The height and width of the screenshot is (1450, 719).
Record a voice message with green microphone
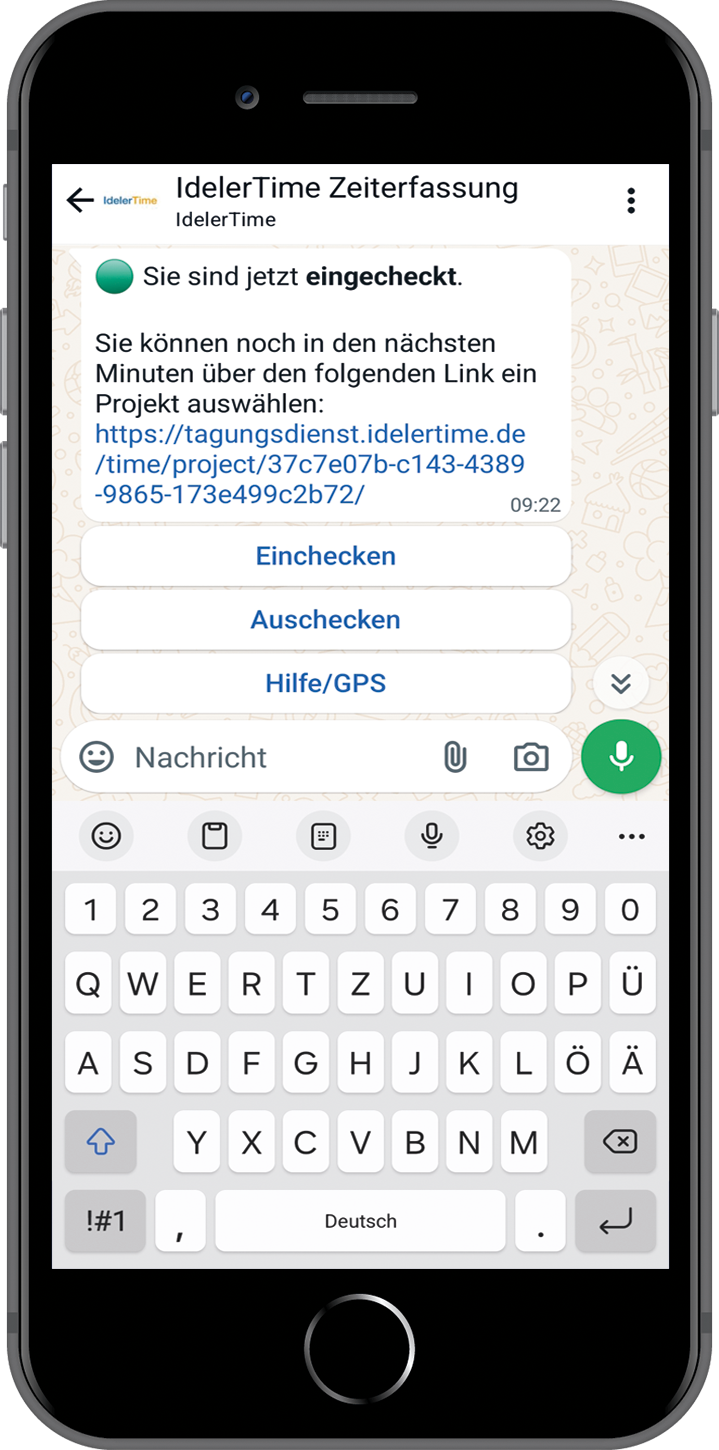tap(621, 757)
